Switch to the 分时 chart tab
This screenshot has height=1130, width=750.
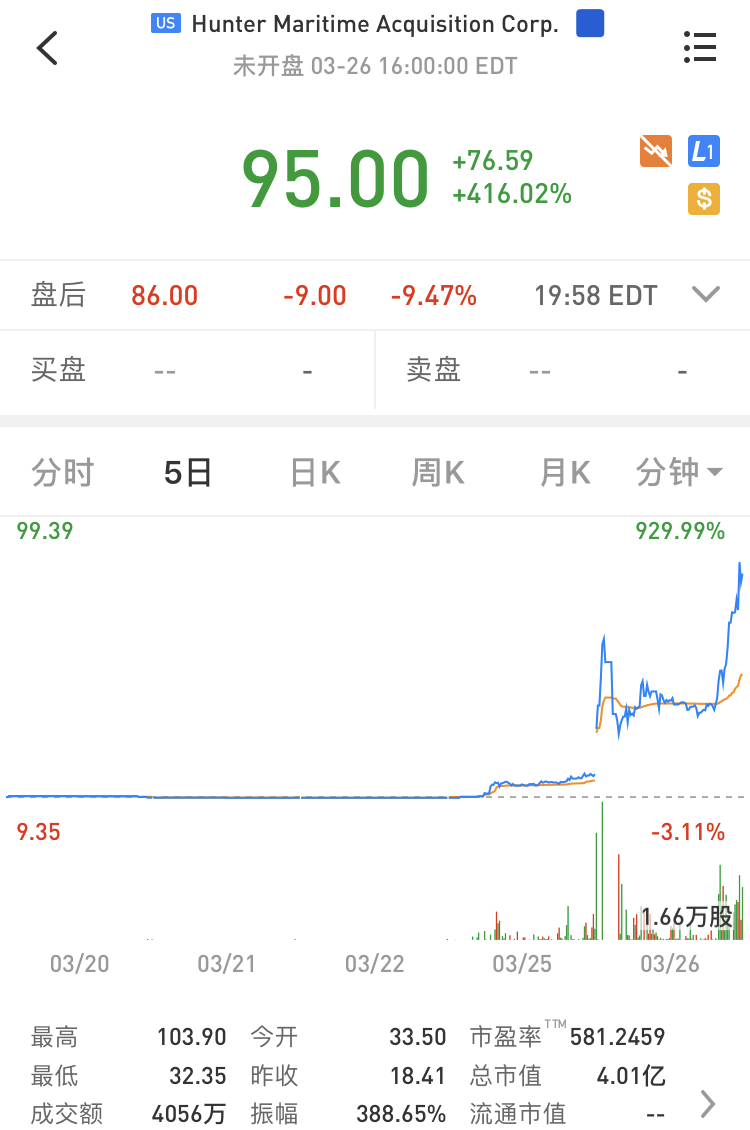coord(62,472)
